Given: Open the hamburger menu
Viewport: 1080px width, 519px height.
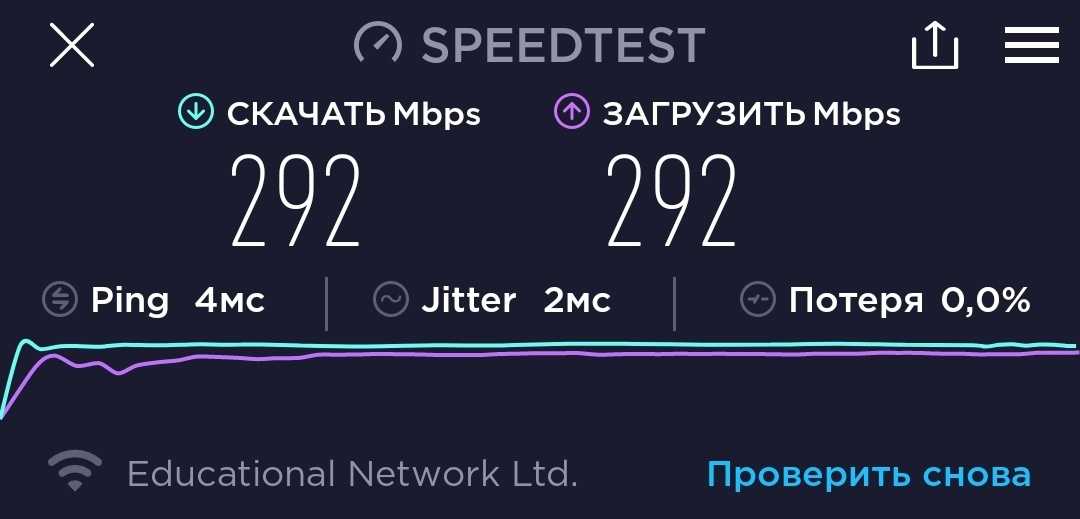Looking at the screenshot, I should click(1031, 46).
